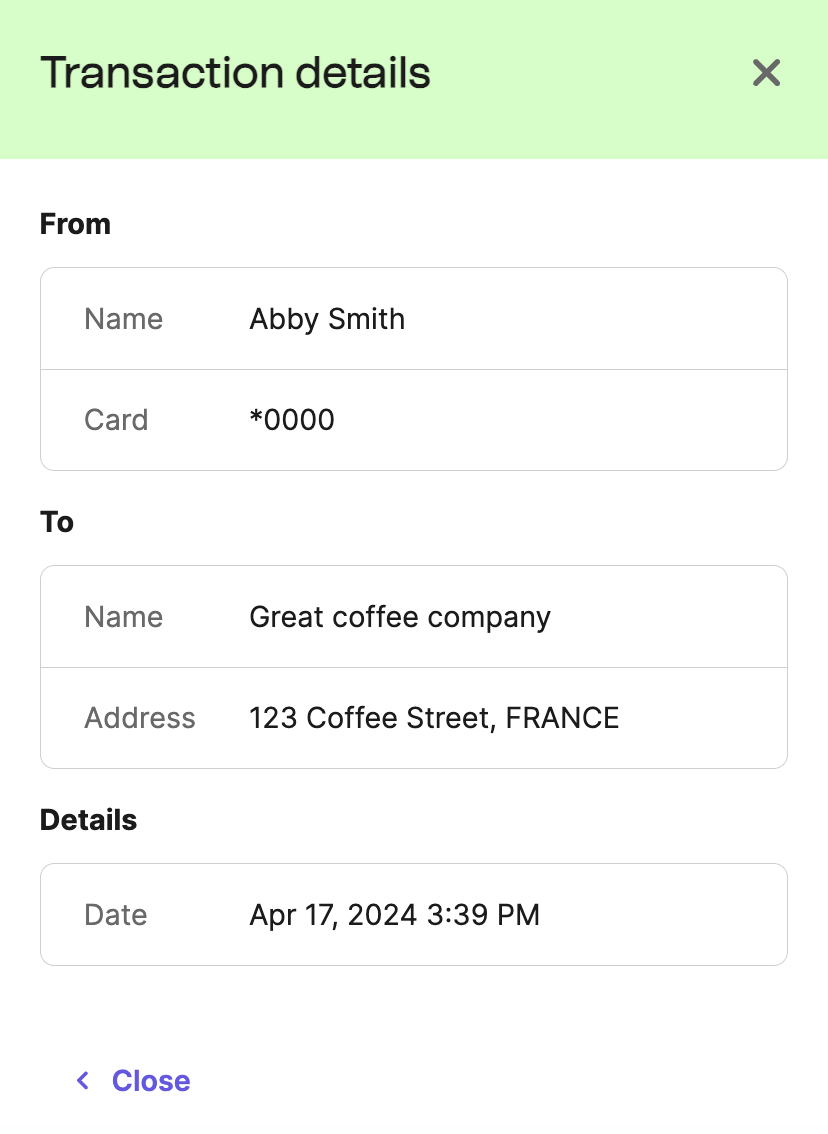This screenshot has width=828, height=1134.
Task: Select the date Apr 17, 2024 3:39 PM
Action: (394, 915)
